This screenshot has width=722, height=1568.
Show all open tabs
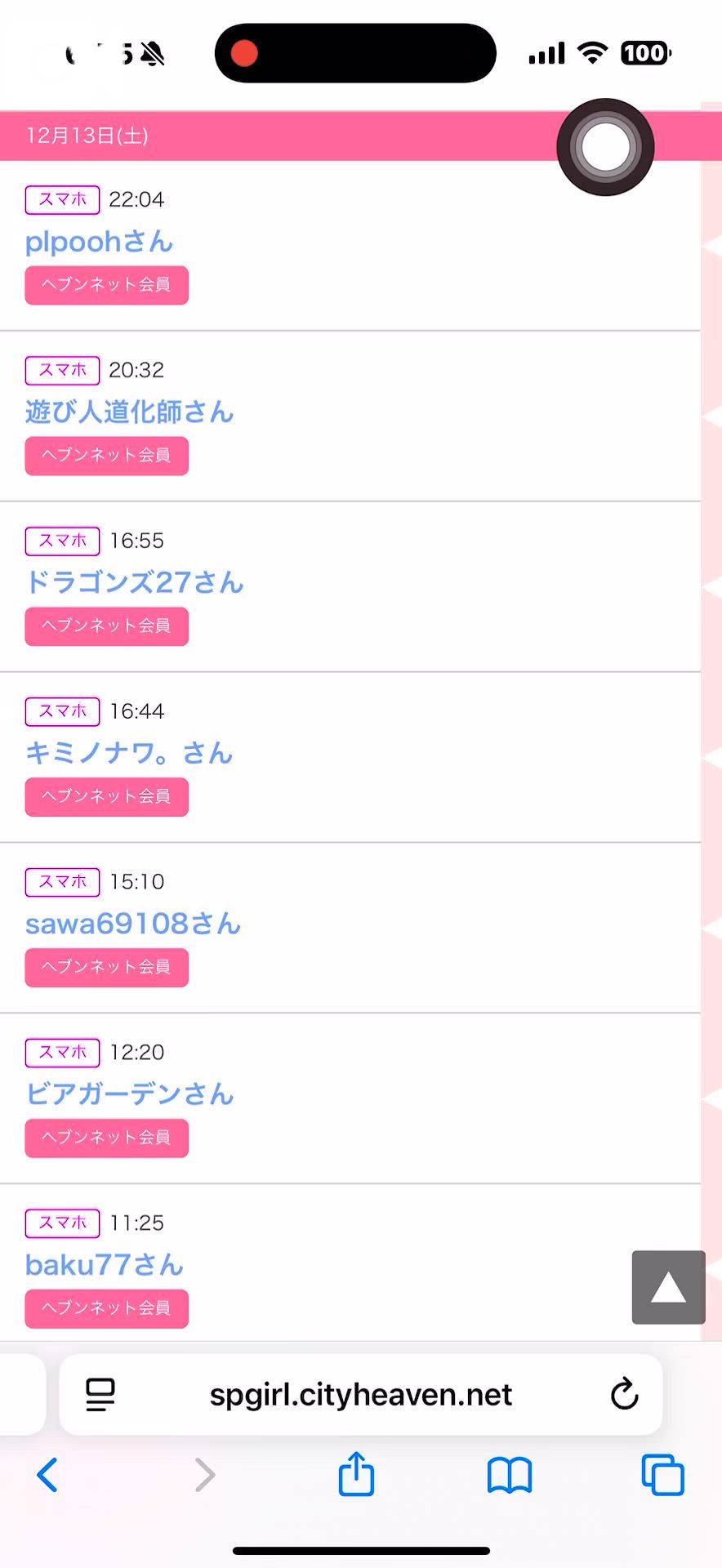(x=662, y=1475)
